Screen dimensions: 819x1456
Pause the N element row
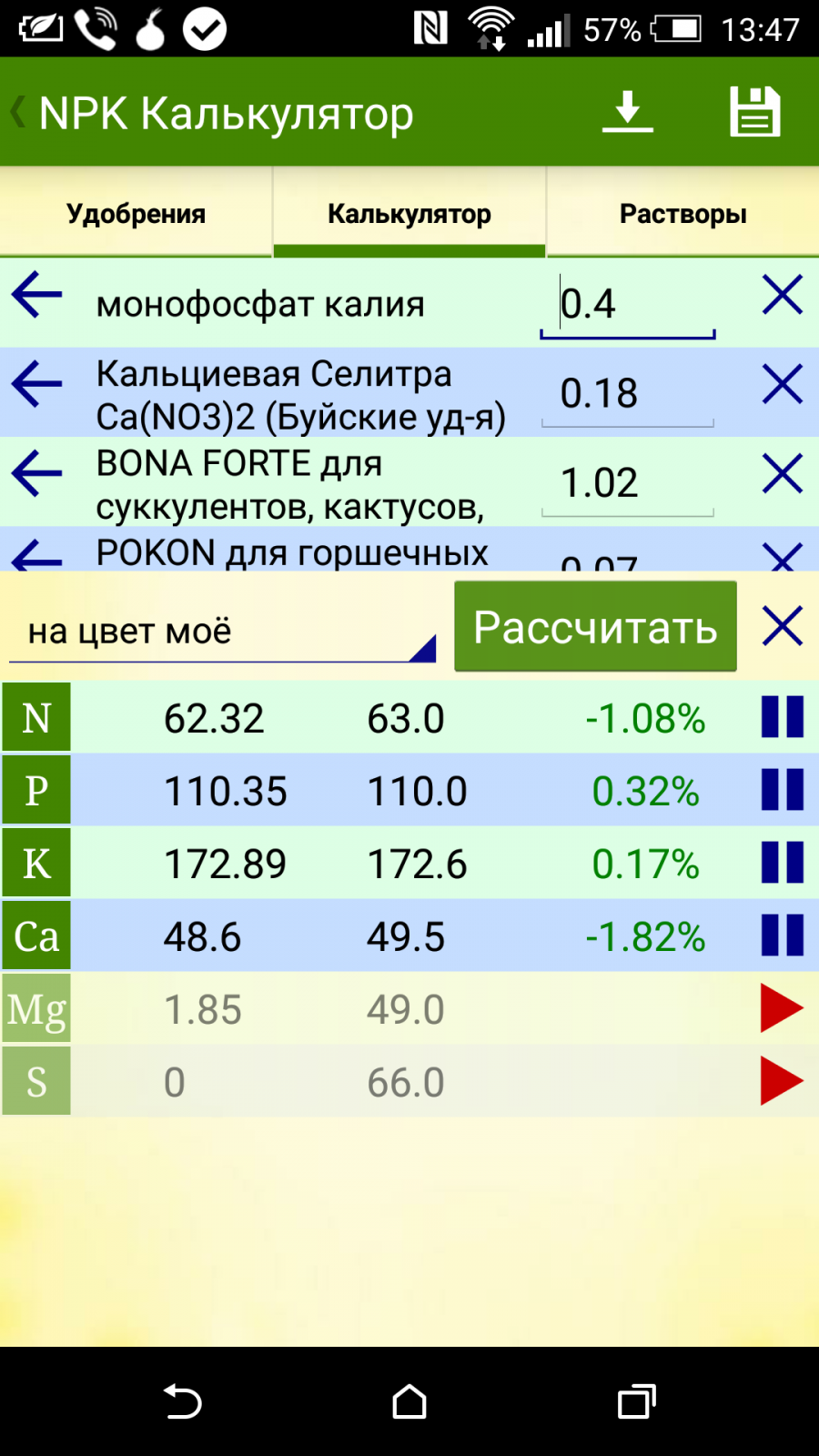coord(783,717)
